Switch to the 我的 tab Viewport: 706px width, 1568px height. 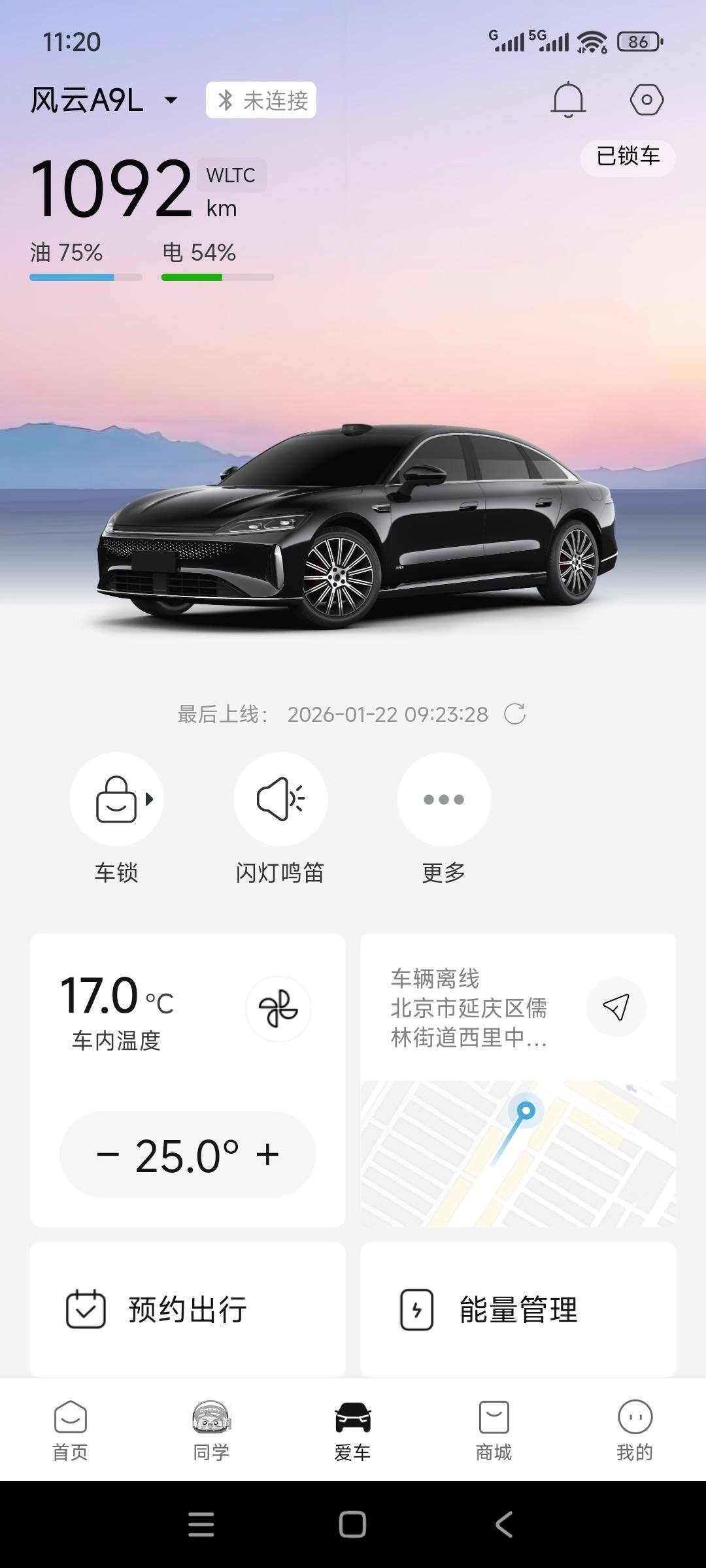pyautogui.click(x=635, y=1429)
